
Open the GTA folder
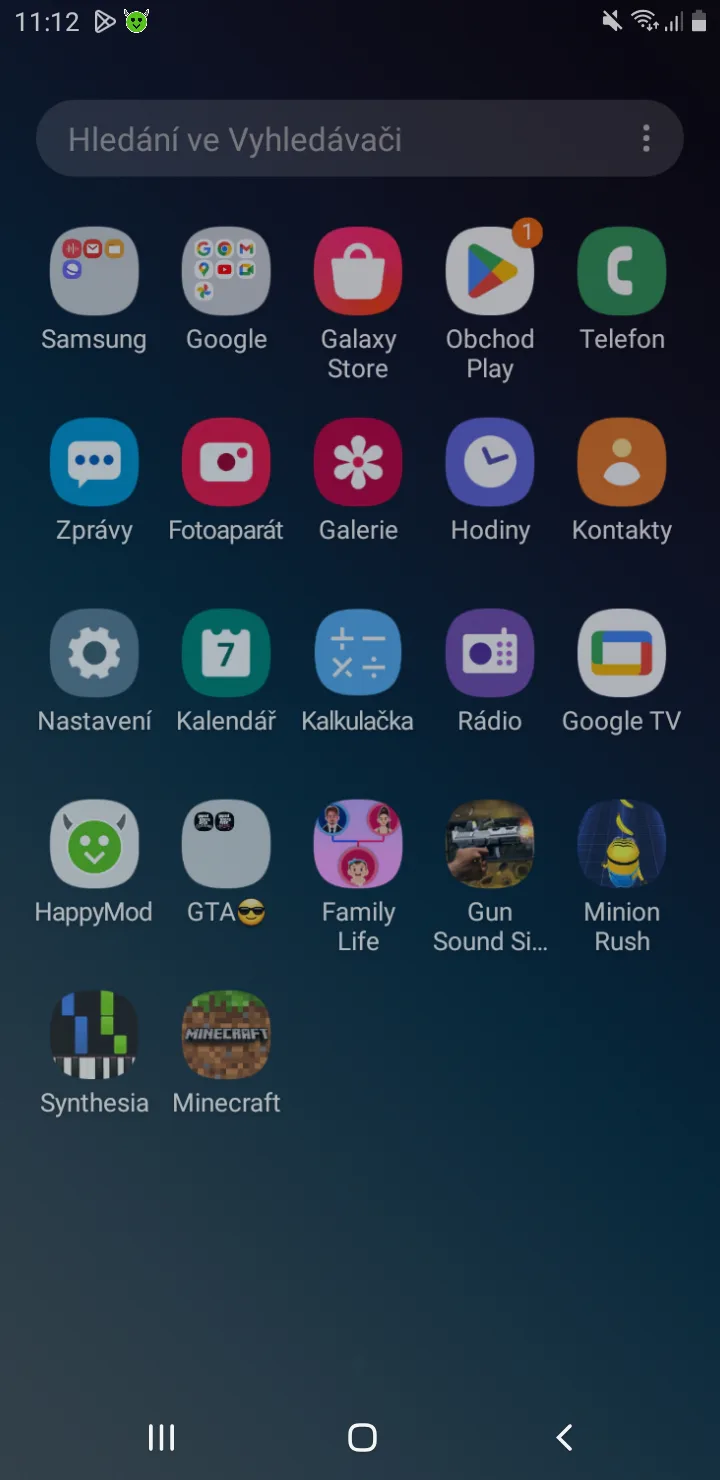(226, 844)
